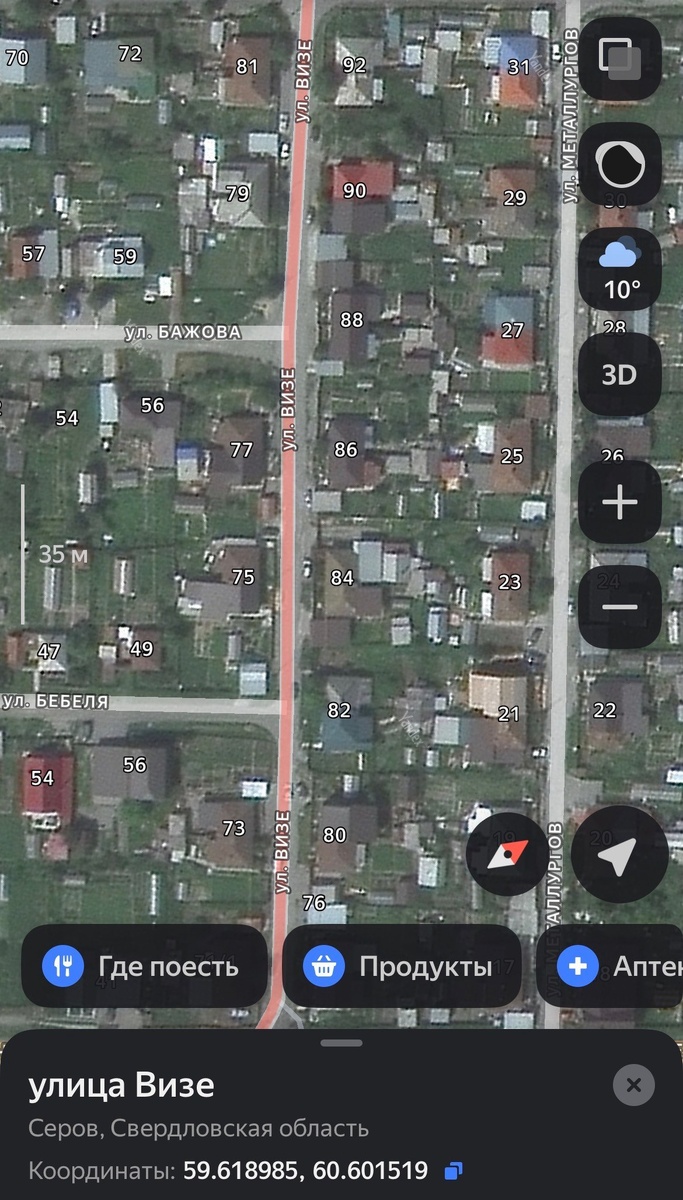
Task: Tap the Alice voice assistant button
Action: click(620, 164)
